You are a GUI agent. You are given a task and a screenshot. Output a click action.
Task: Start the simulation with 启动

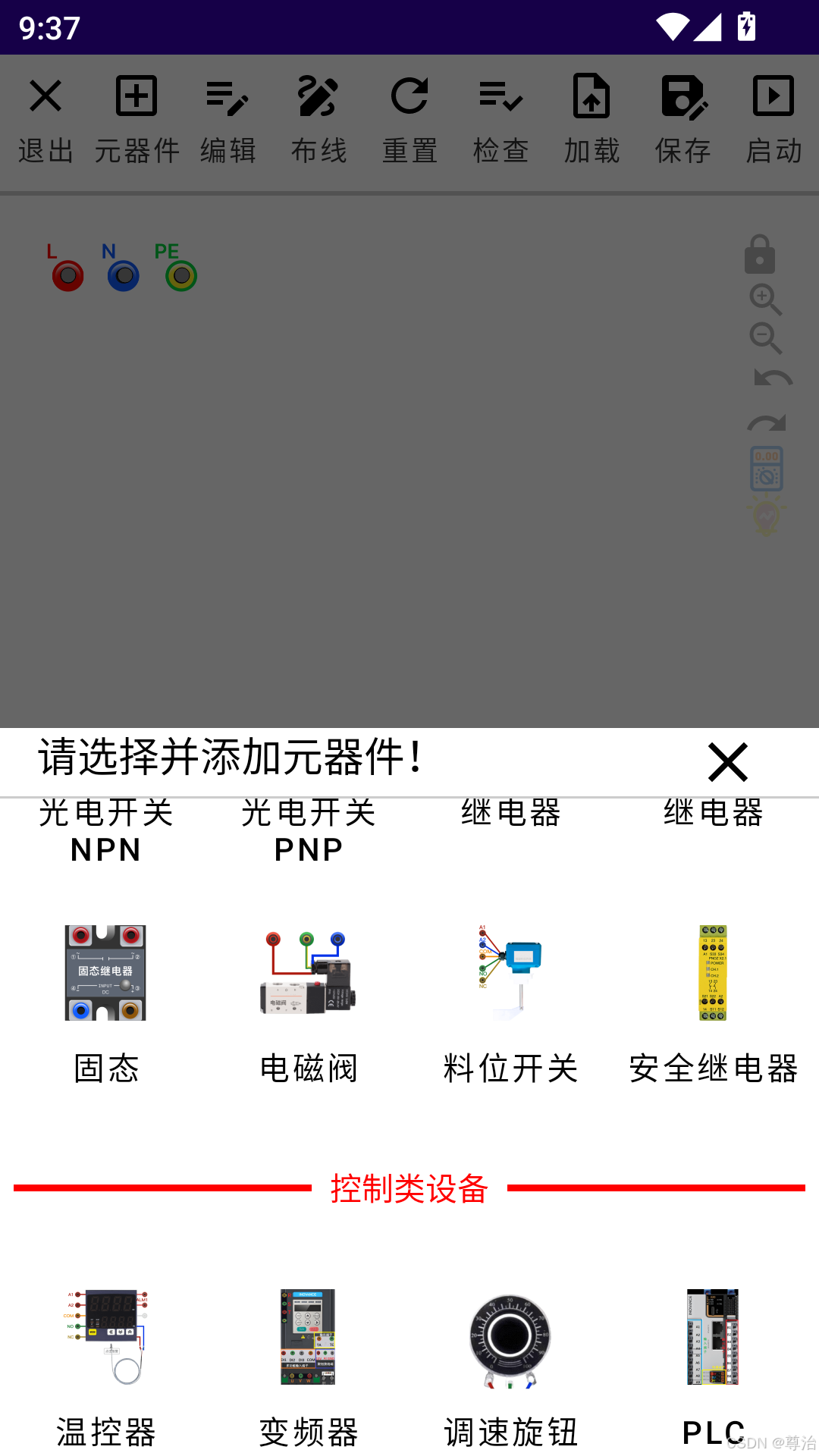pyautogui.click(x=773, y=118)
